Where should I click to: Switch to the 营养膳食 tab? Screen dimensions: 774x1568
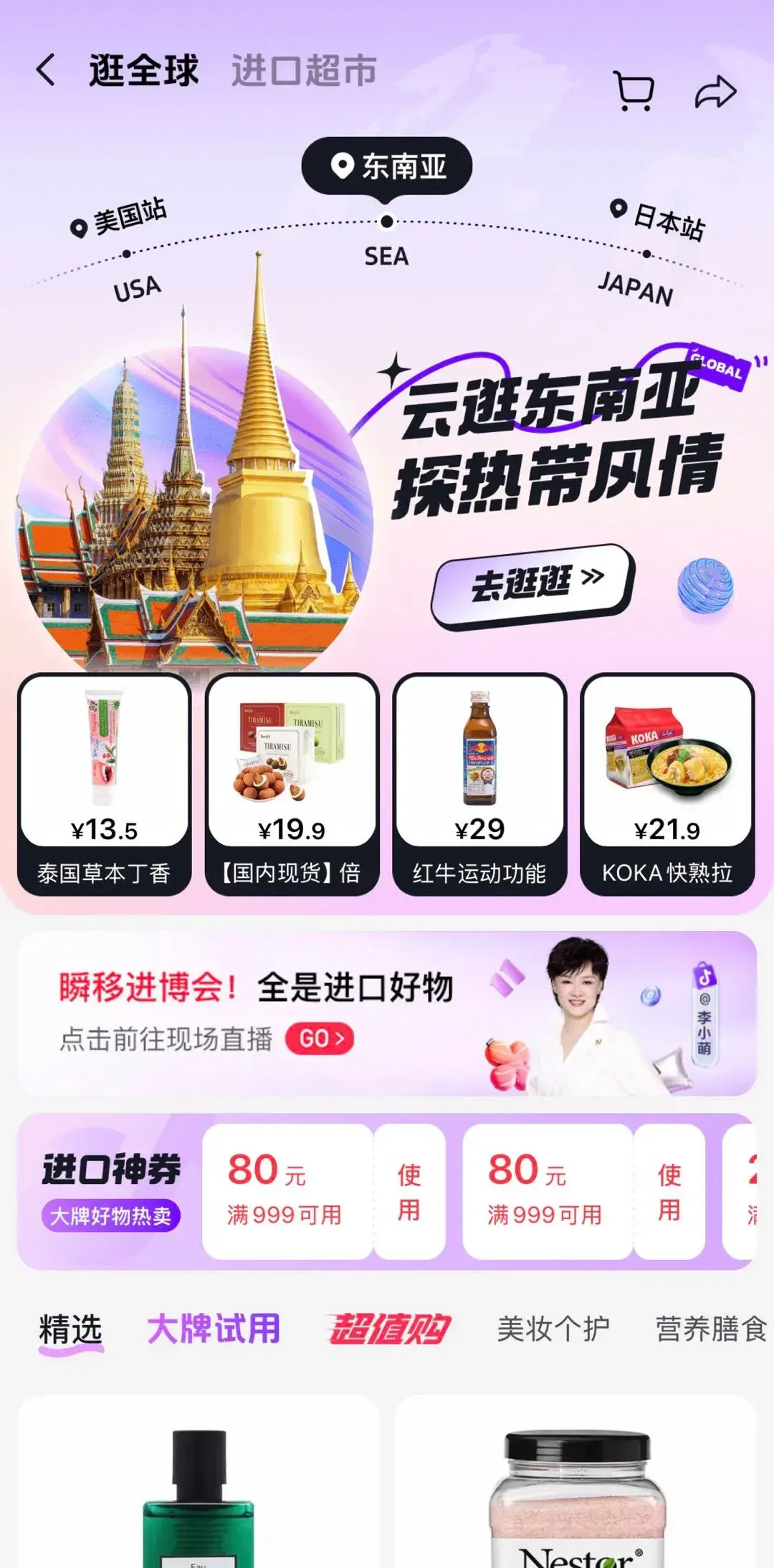[x=709, y=1329]
